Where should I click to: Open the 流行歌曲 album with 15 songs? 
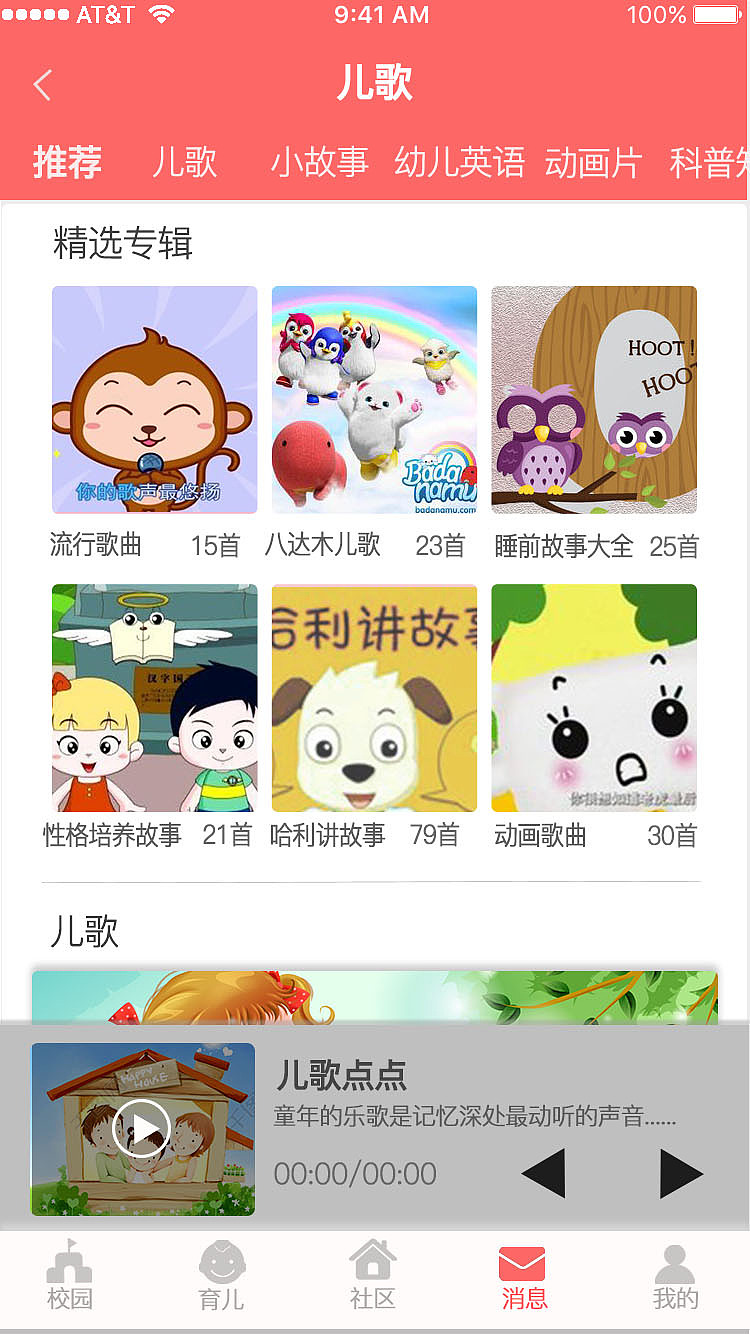(154, 399)
